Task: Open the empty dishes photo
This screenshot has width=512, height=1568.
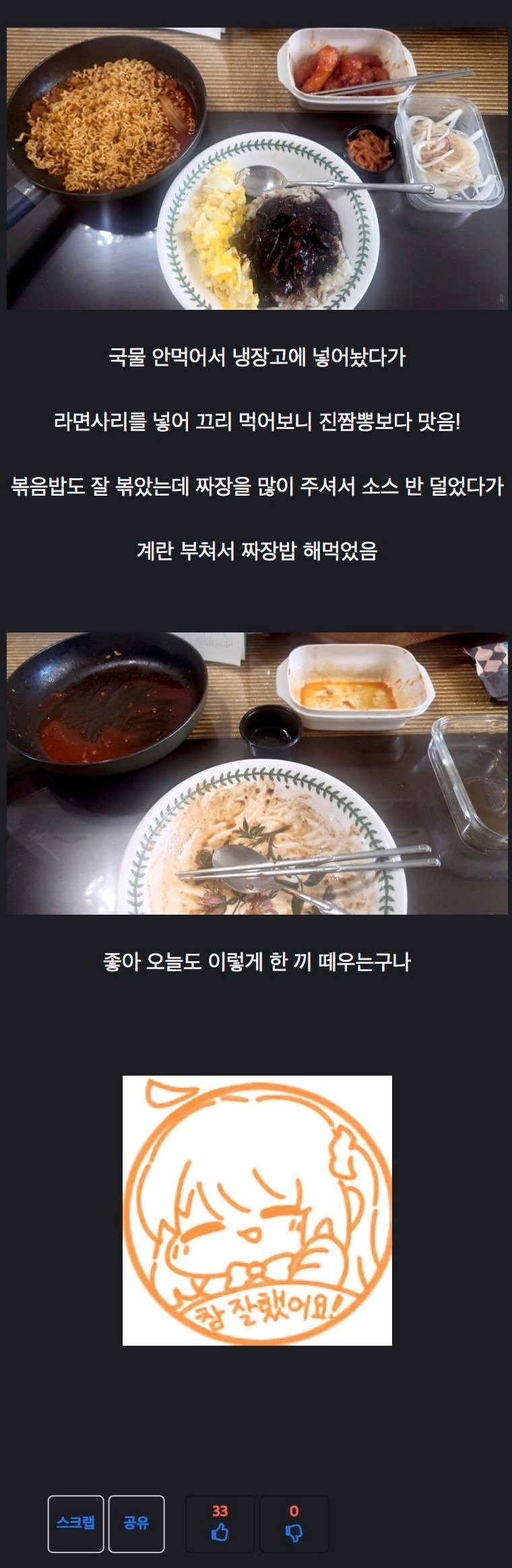Action: 257,773
